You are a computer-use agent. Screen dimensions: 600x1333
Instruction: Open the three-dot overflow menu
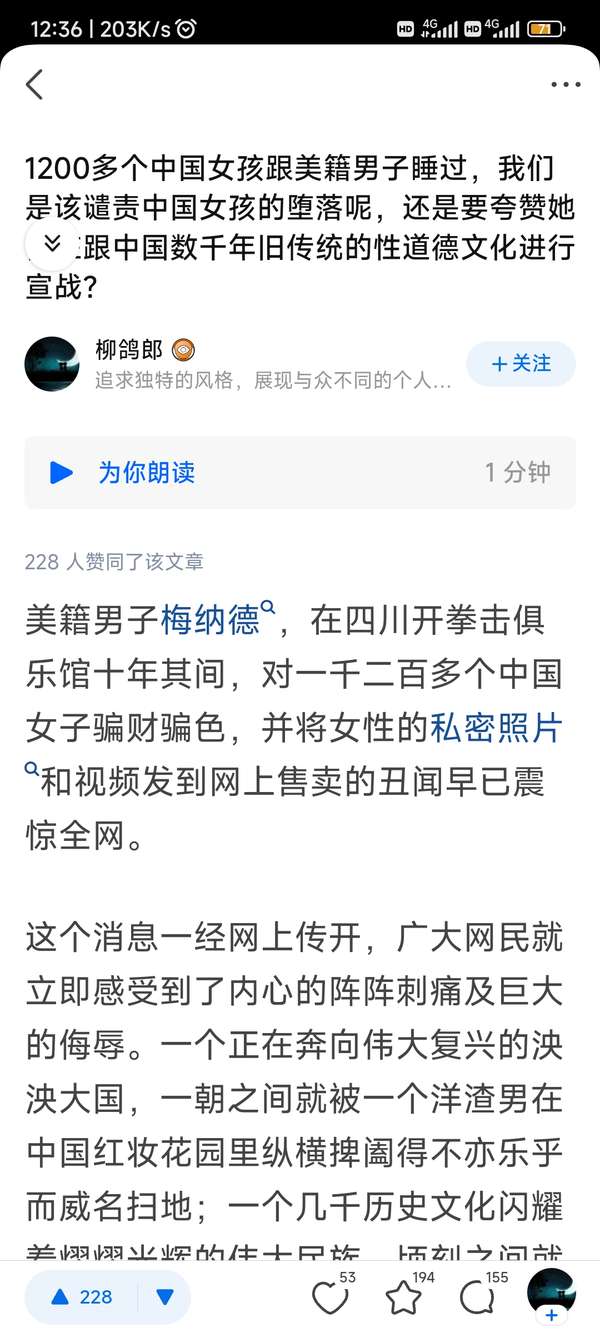pyautogui.click(x=565, y=85)
